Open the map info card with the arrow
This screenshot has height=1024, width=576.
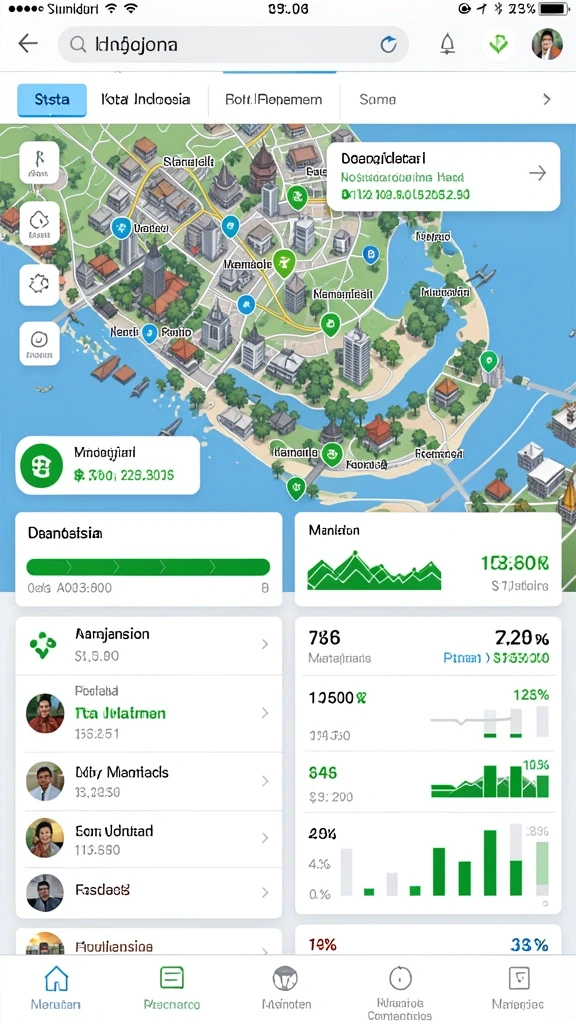point(443,176)
